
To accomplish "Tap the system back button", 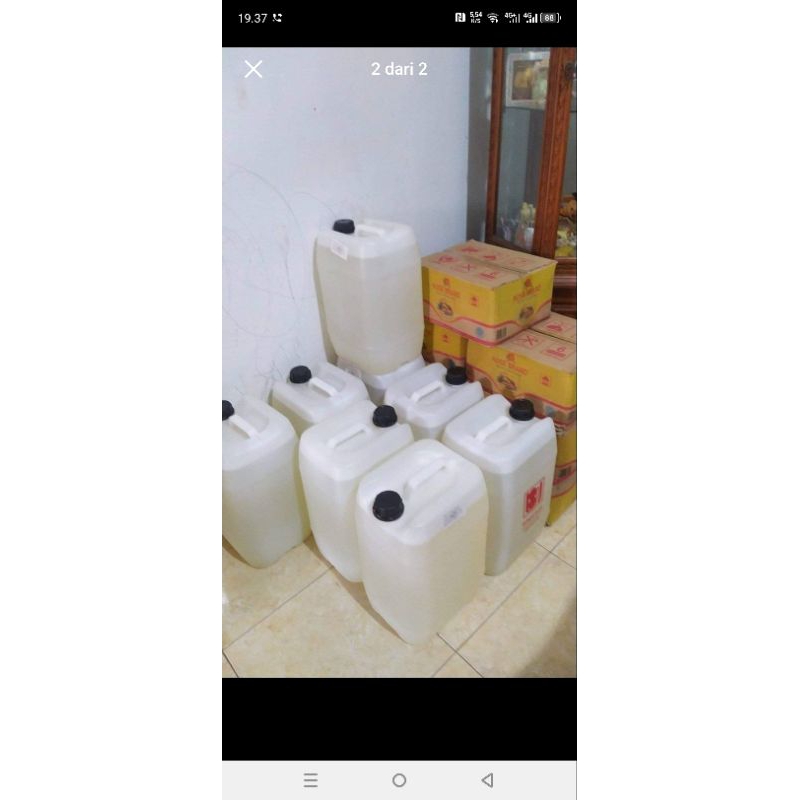I will [x=487, y=780].
